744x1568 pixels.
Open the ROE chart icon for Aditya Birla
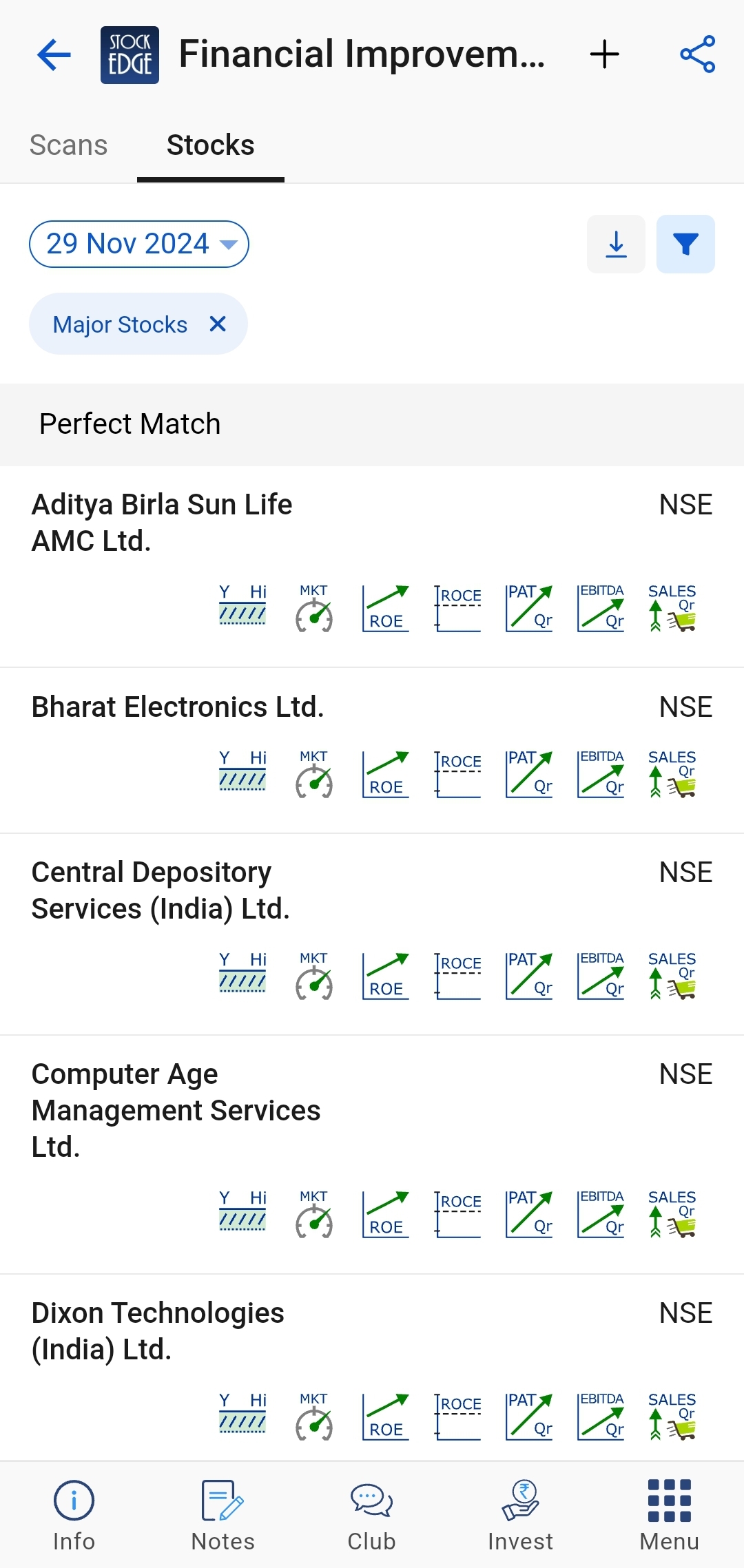(x=384, y=607)
